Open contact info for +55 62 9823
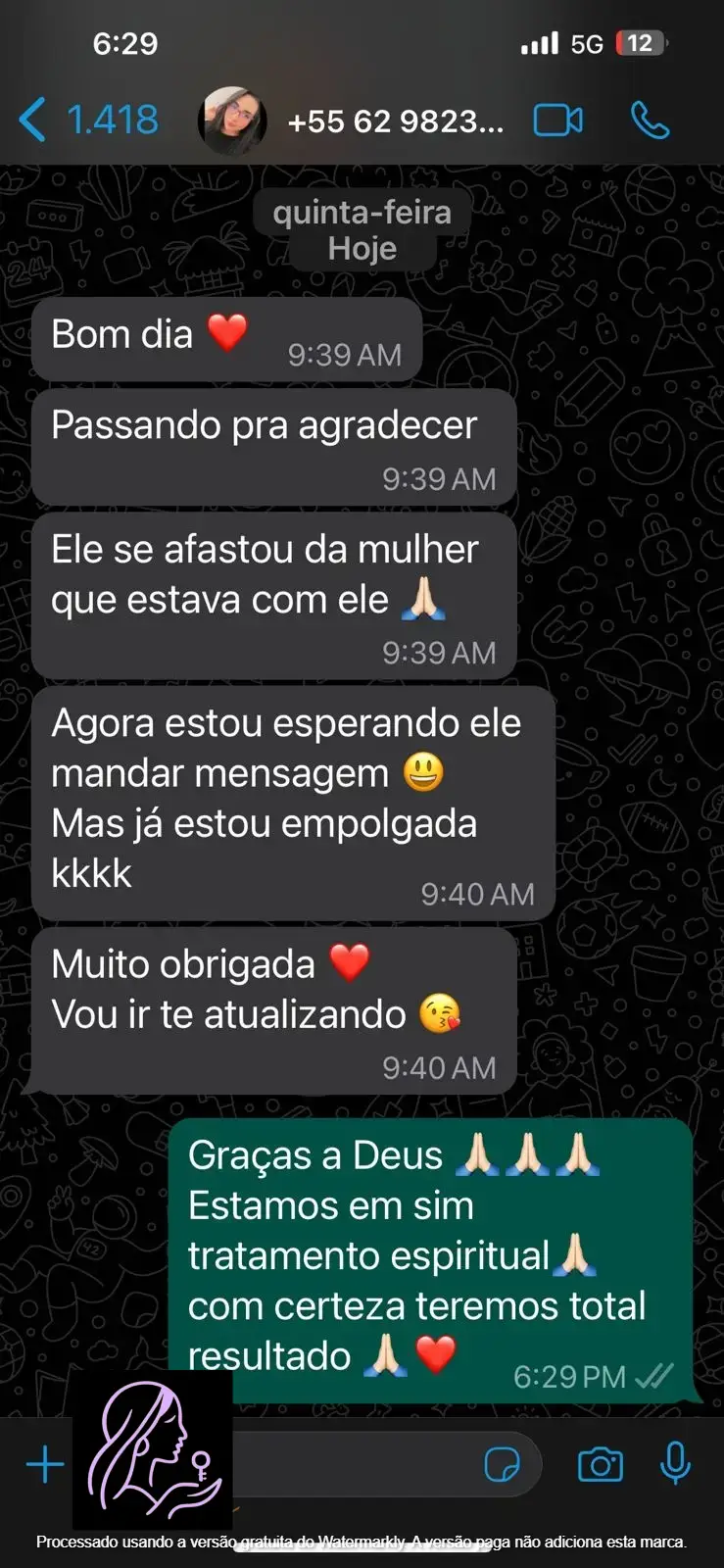The image size is (724, 1568). pos(394,122)
